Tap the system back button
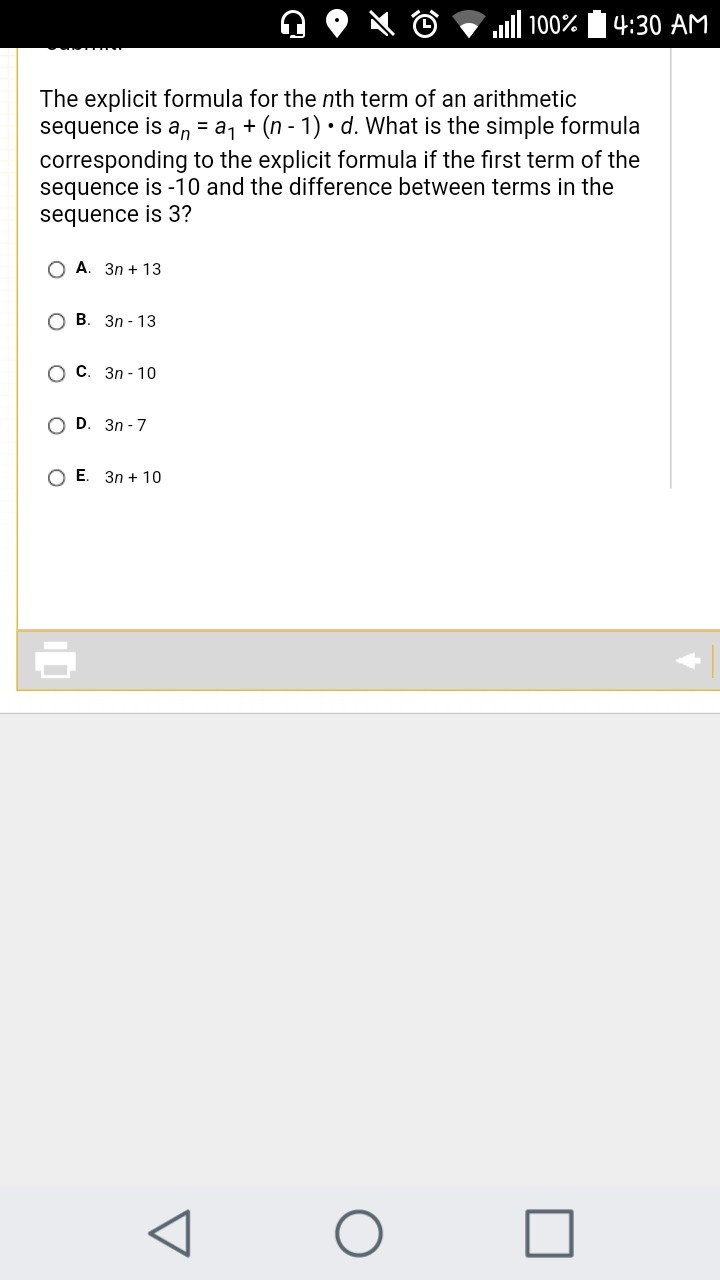Viewport: 720px width, 1280px height. click(170, 1232)
